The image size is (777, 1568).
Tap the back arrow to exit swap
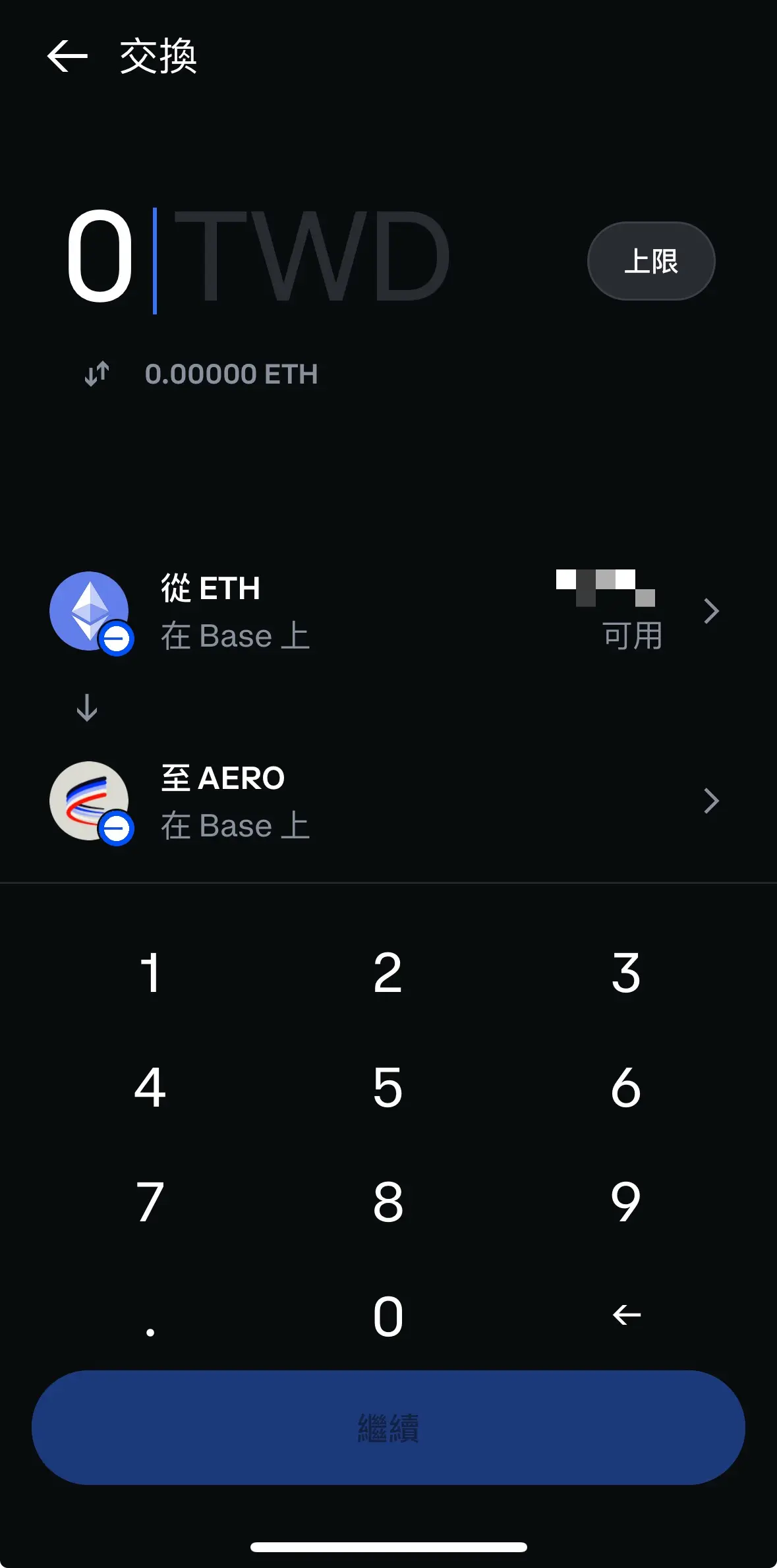coord(66,56)
